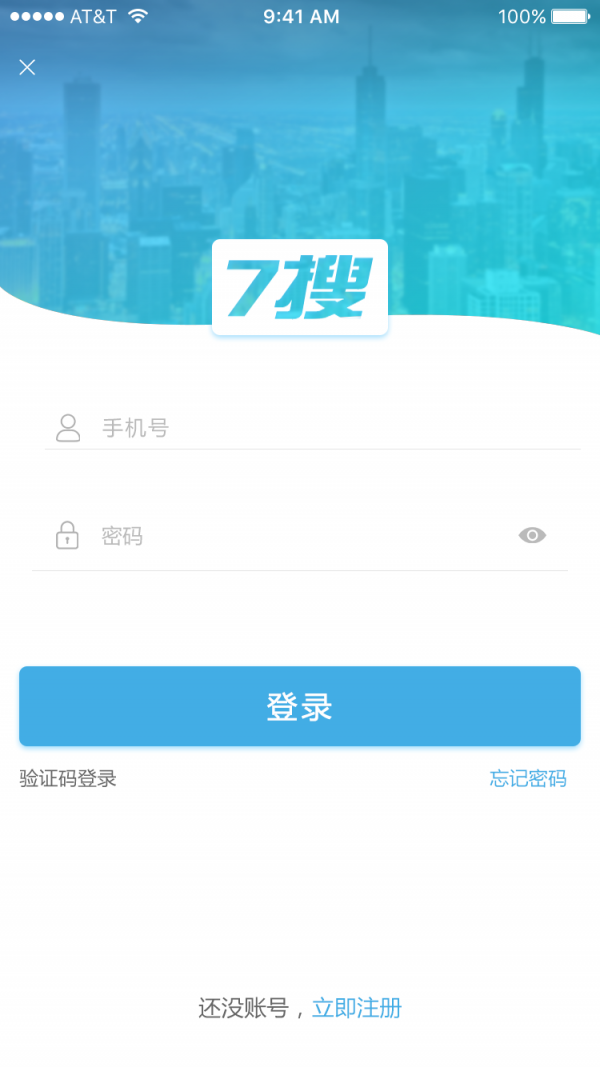The width and height of the screenshot is (600, 1067).
Task: Toggle password visibility eye icon
Action: click(x=532, y=536)
